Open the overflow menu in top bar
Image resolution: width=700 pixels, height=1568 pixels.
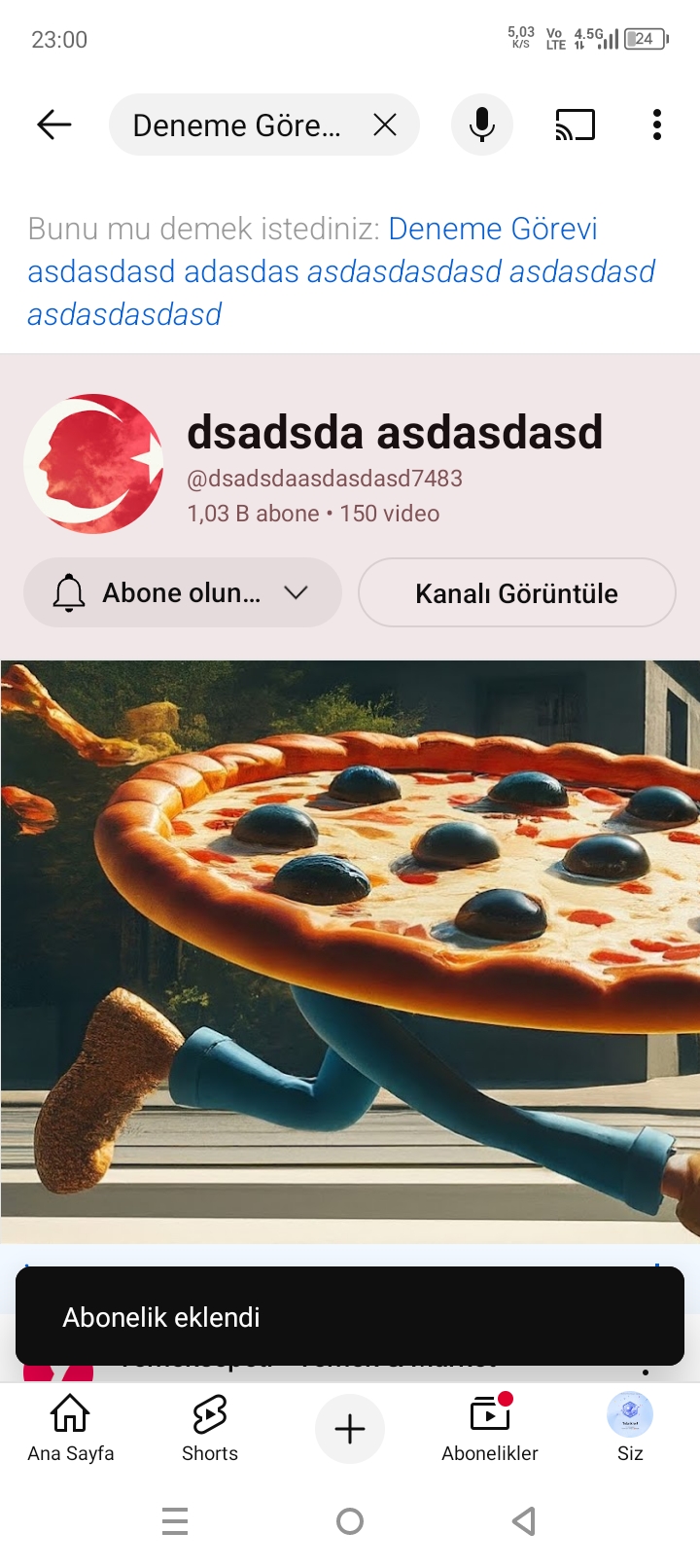[657, 125]
